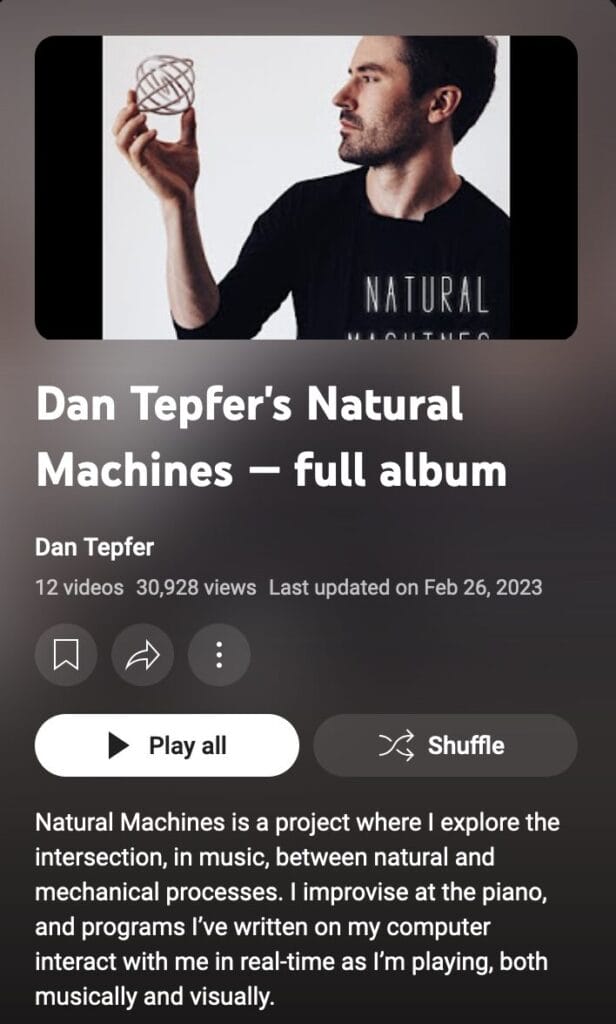Tap the Play all button
The image size is (616, 1024).
click(167, 745)
